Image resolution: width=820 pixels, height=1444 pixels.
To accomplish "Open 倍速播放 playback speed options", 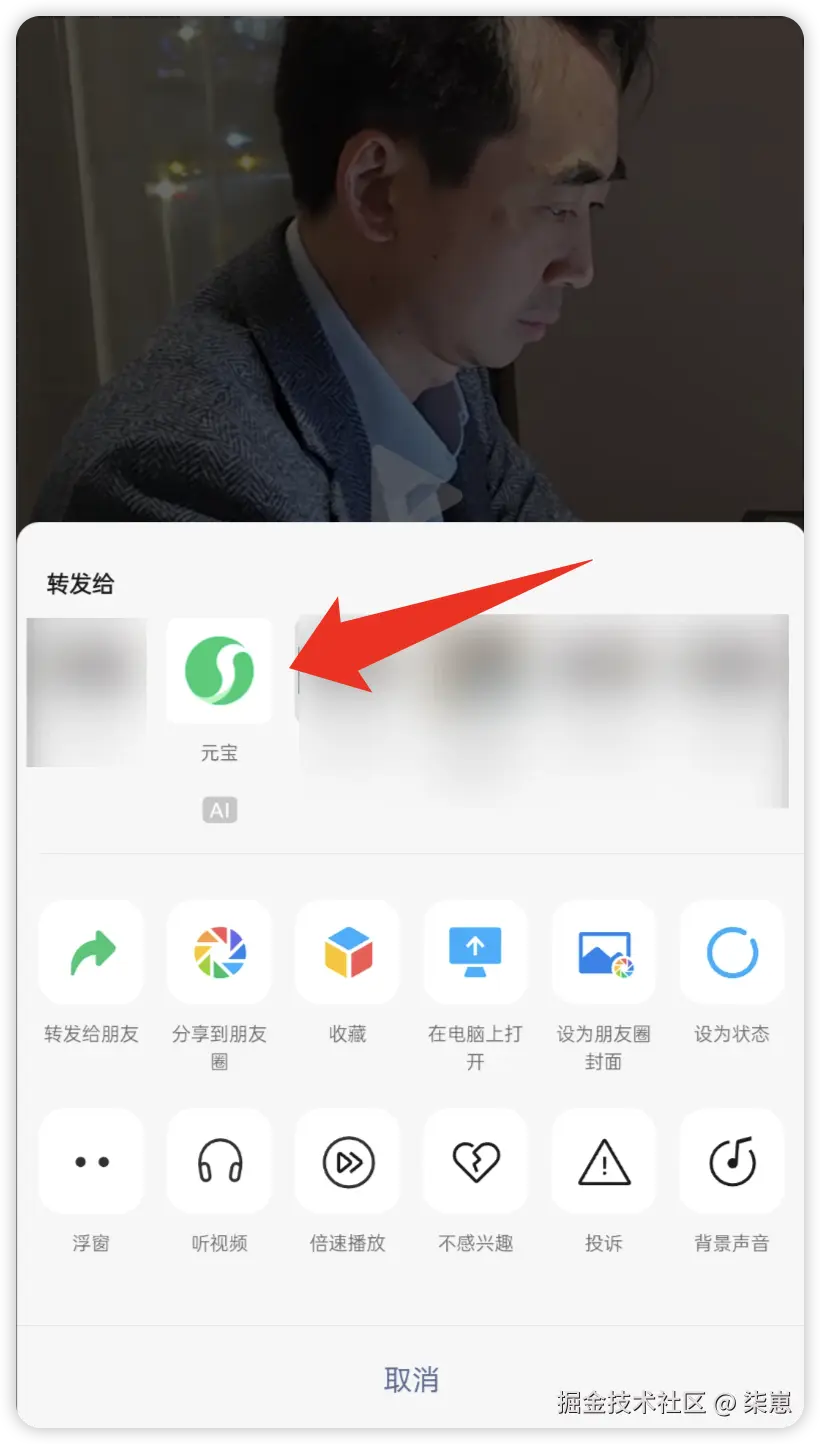I will [x=347, y=1161].
